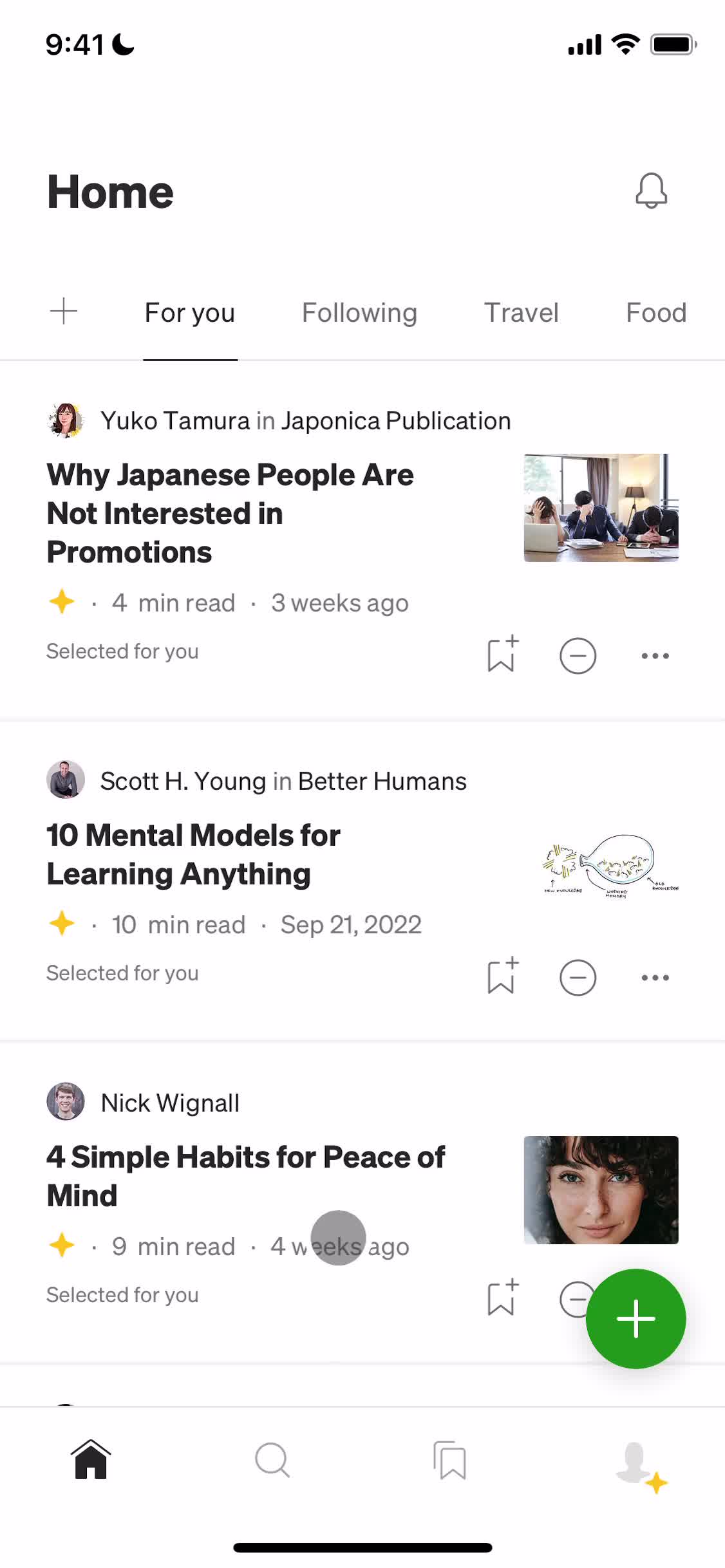Open notifications via the bell icon
Viewport: 725px width, 1568px height.
651,191
